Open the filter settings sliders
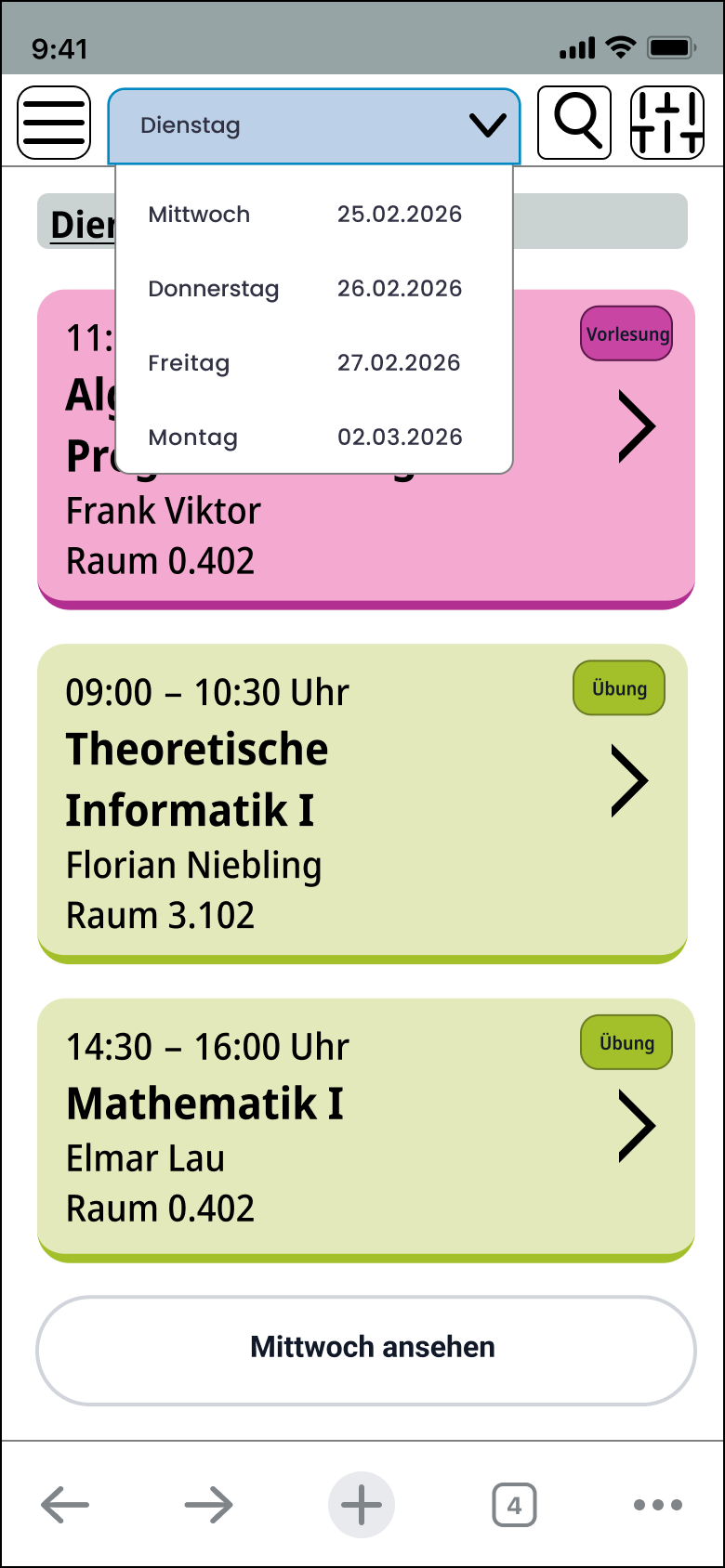The height and width of the screenshot is (1568, 725). click(x=666, y=123)
